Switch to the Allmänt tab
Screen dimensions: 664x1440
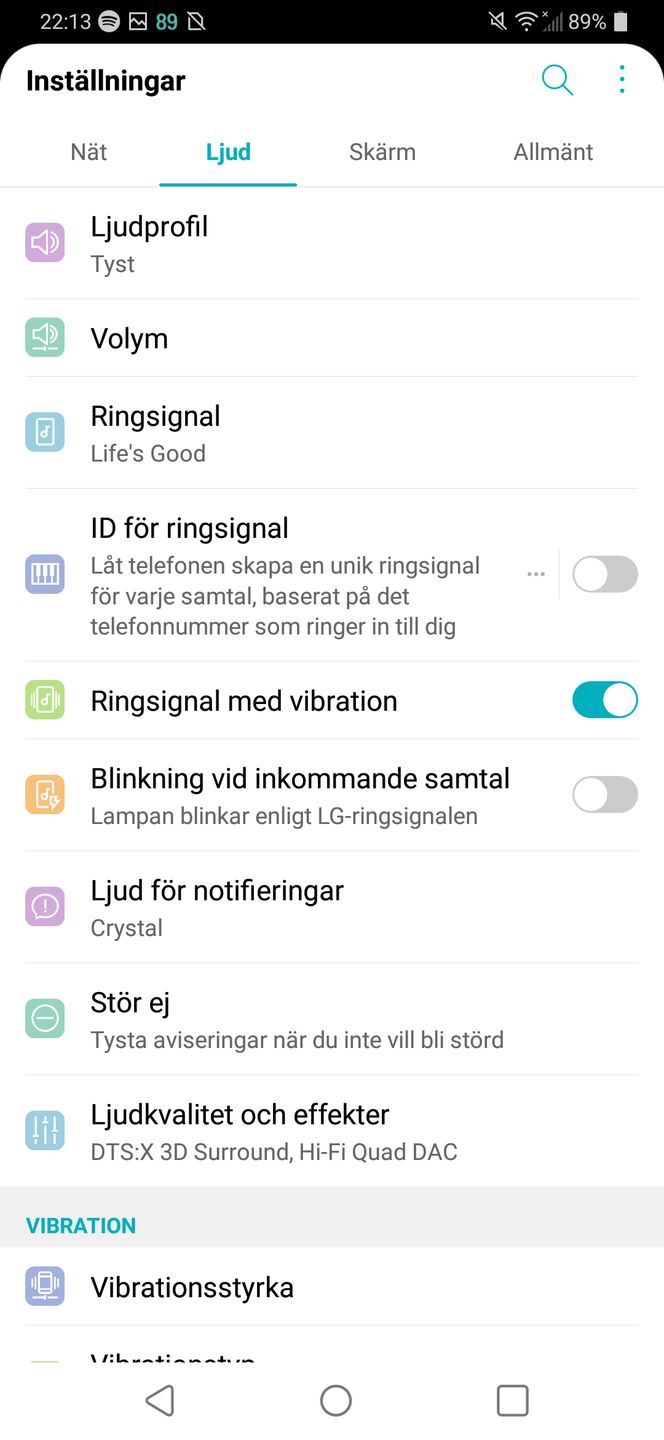pos(553,152)
